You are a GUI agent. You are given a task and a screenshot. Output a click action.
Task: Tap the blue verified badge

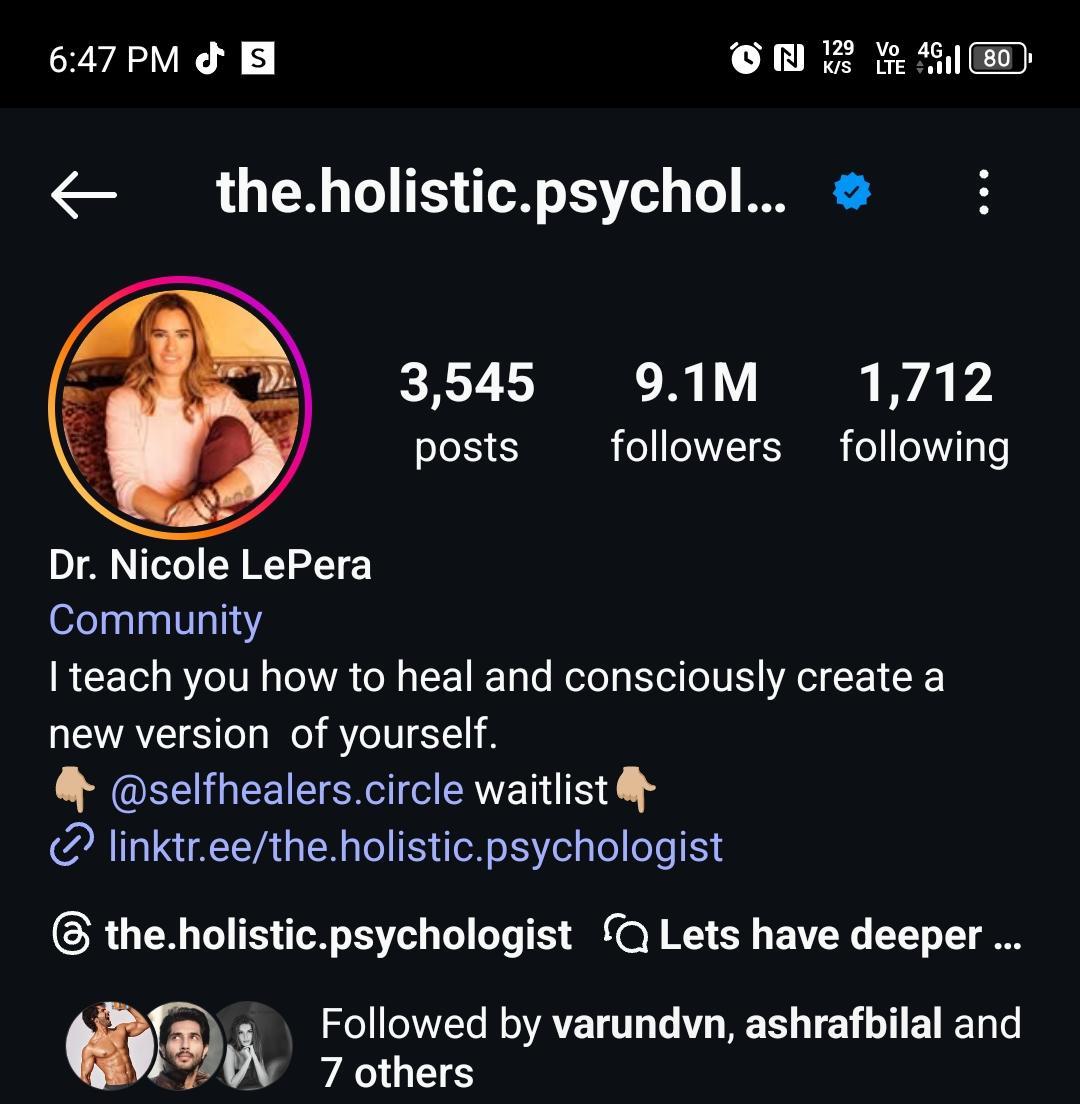(851, 191)
